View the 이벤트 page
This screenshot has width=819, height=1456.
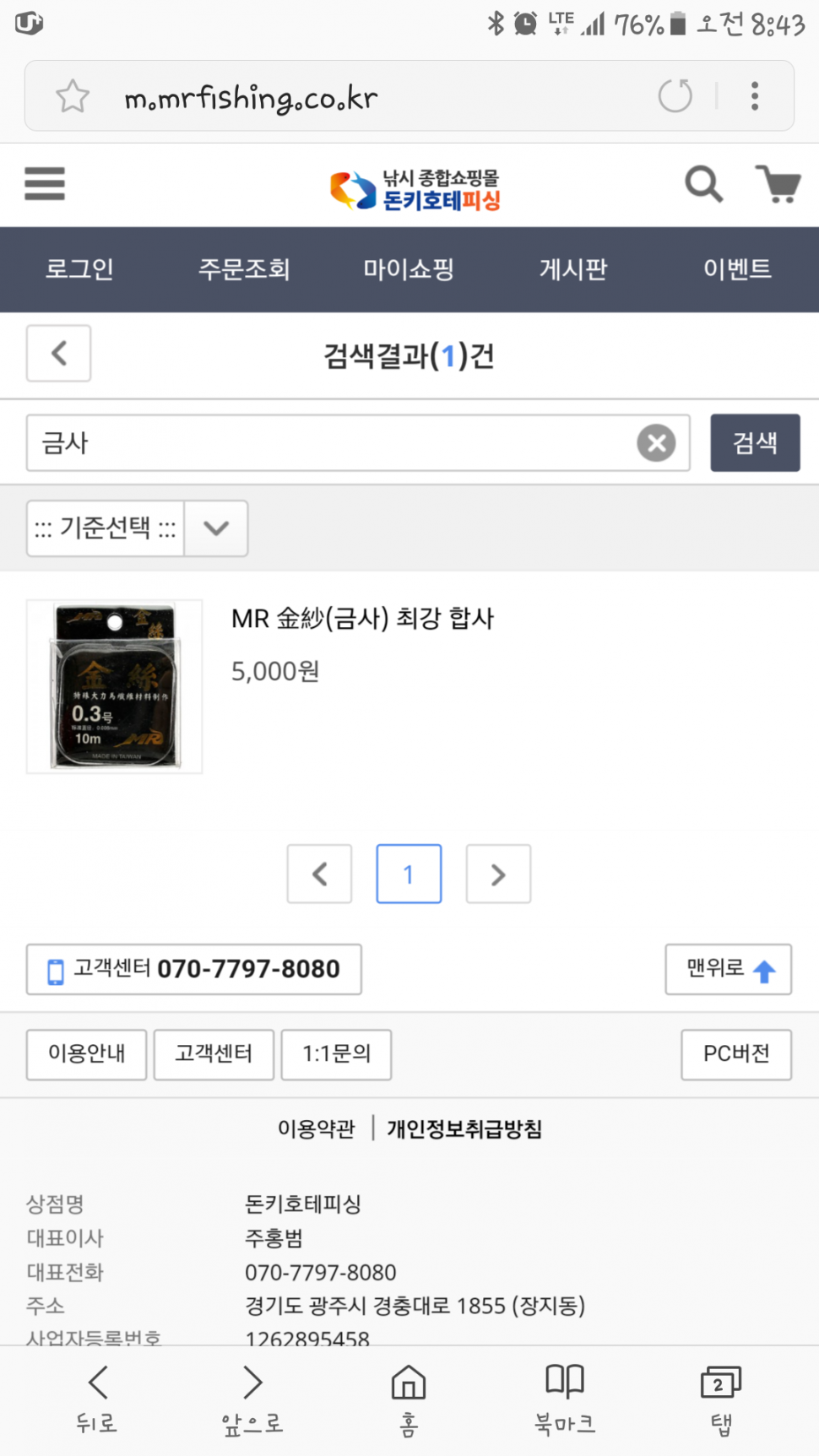click(x=737, y=269)
